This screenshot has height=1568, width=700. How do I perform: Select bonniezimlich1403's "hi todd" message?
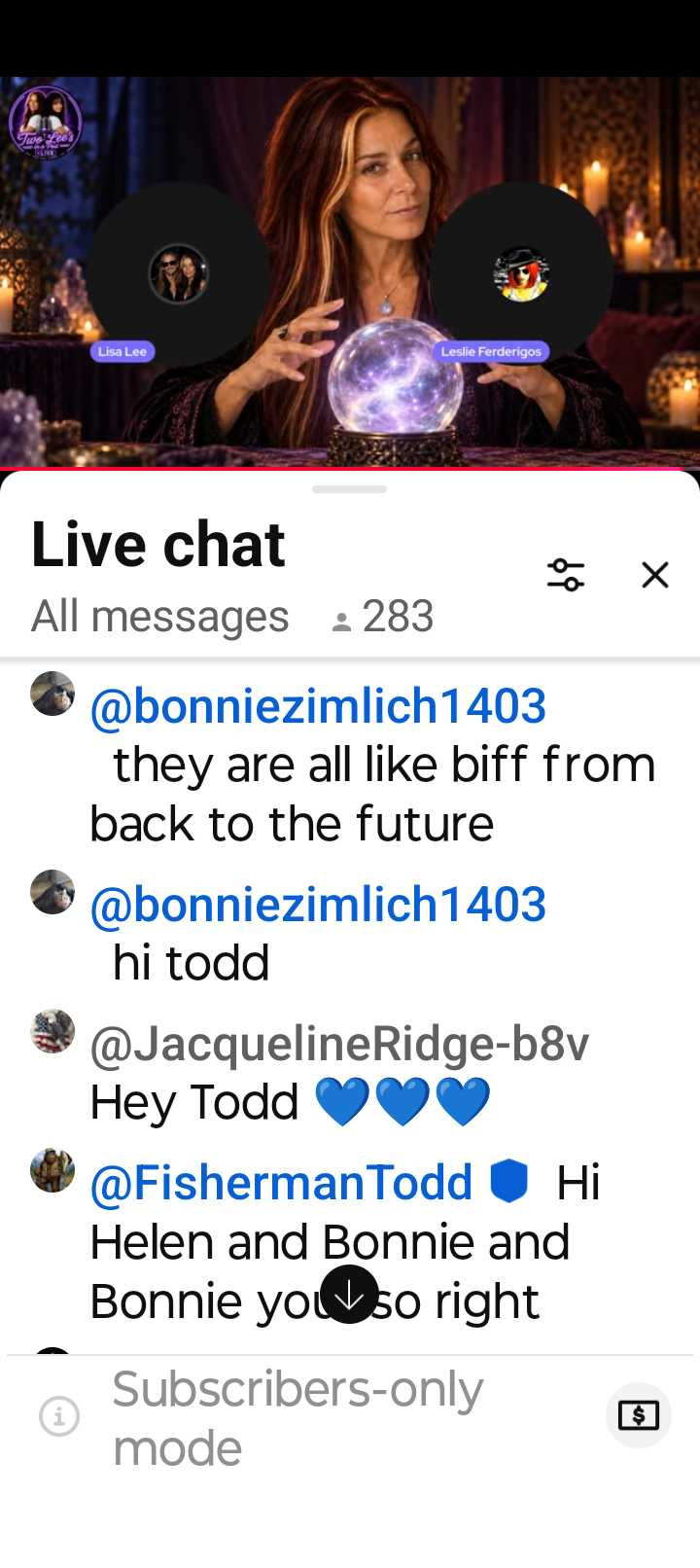[x=350, y=933]
